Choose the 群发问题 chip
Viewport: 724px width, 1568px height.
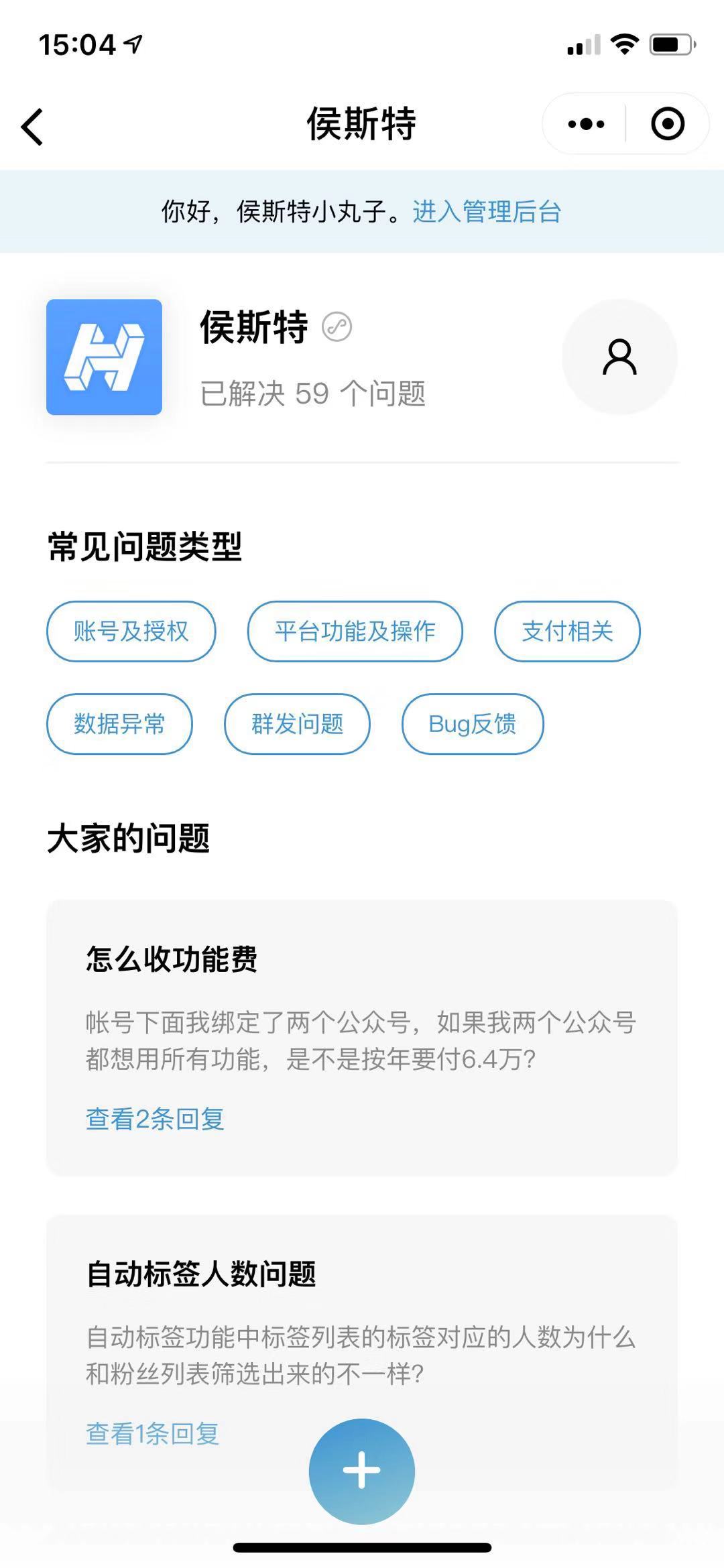[297, 723]
